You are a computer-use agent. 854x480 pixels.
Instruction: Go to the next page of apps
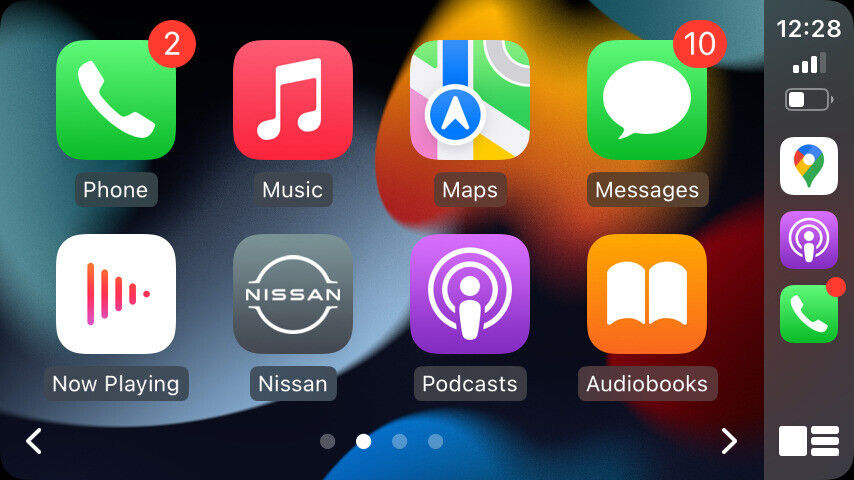(729, 441)
